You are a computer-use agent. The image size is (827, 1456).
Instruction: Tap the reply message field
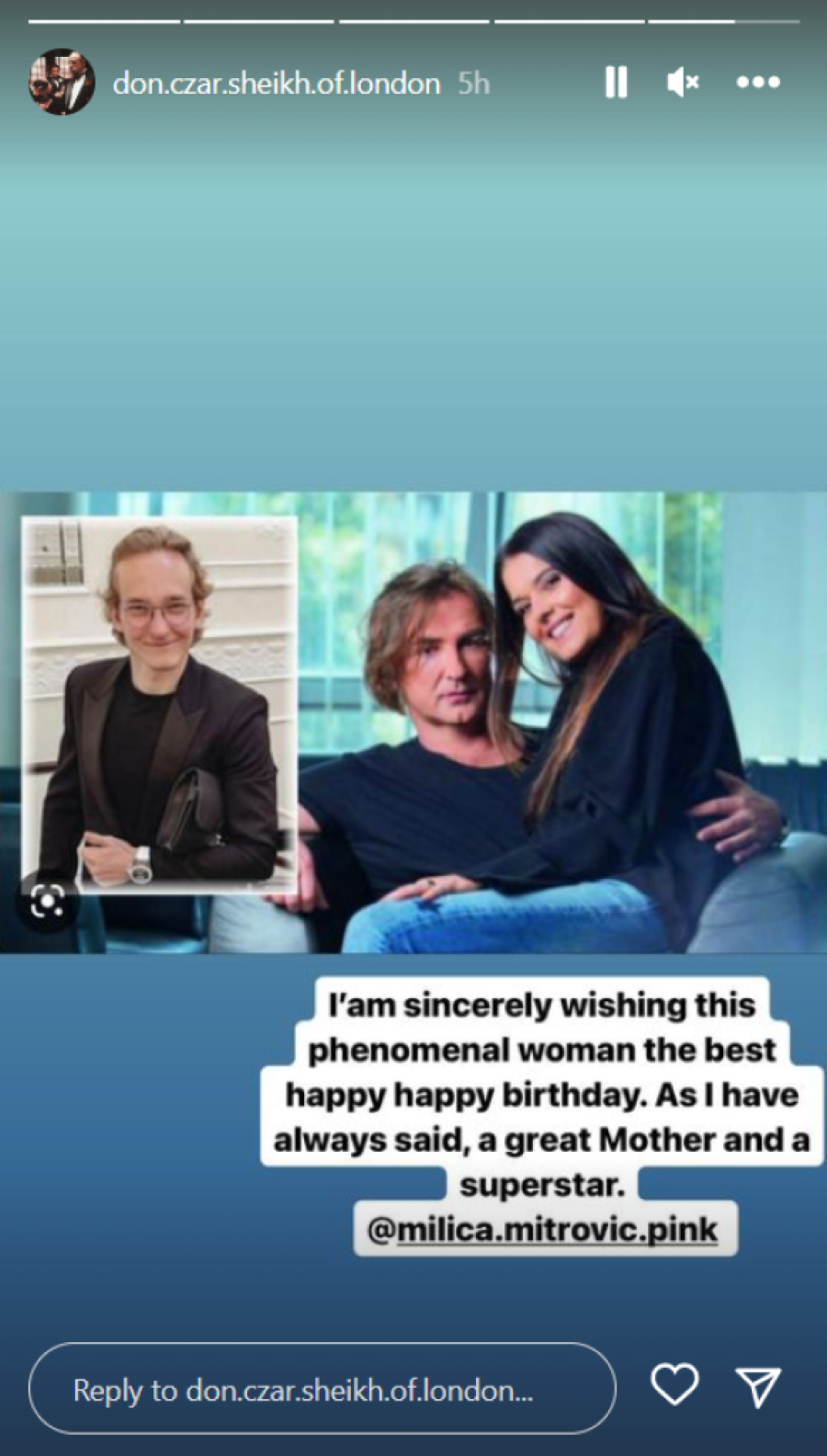pos(322,1389)
